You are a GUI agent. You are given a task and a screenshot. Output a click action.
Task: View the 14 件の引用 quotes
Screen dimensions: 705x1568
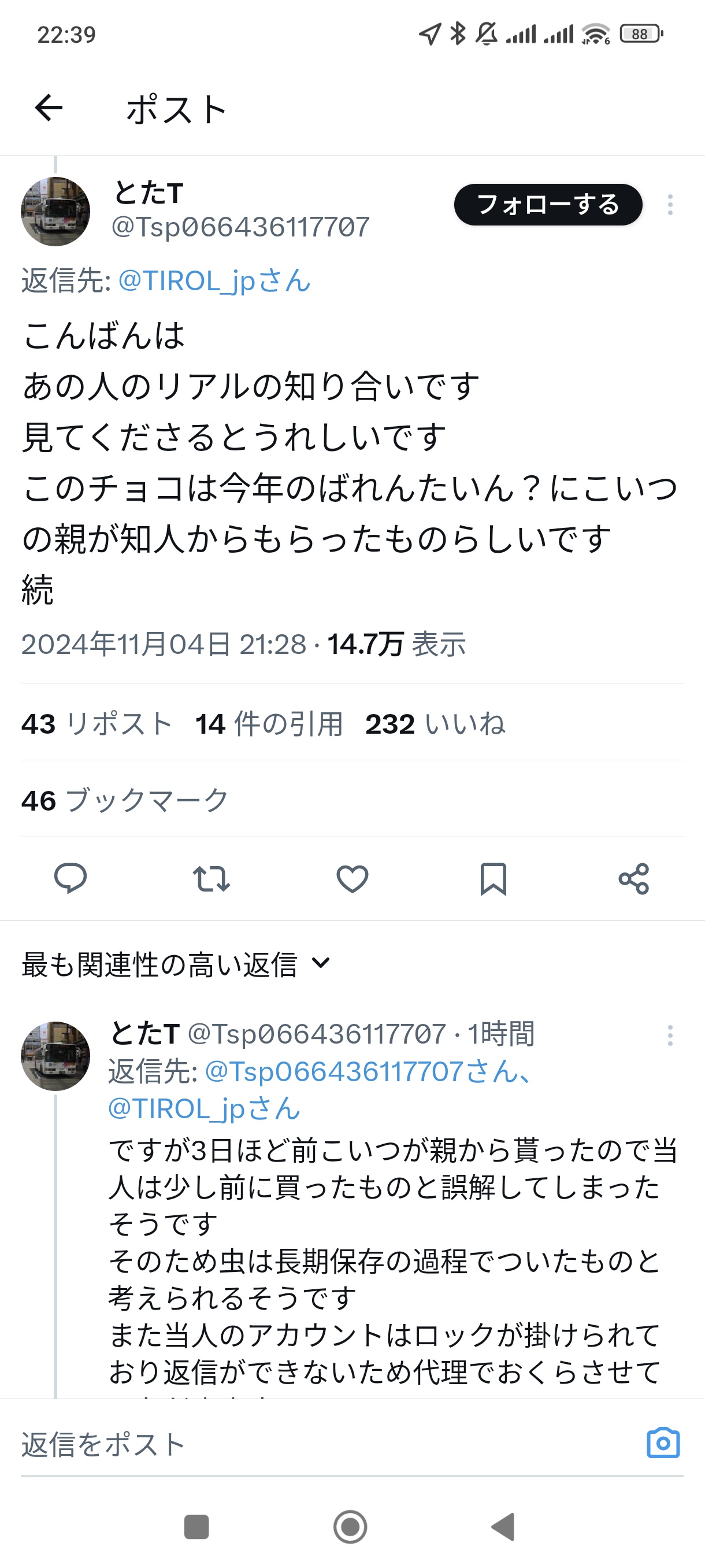point(269,724)
